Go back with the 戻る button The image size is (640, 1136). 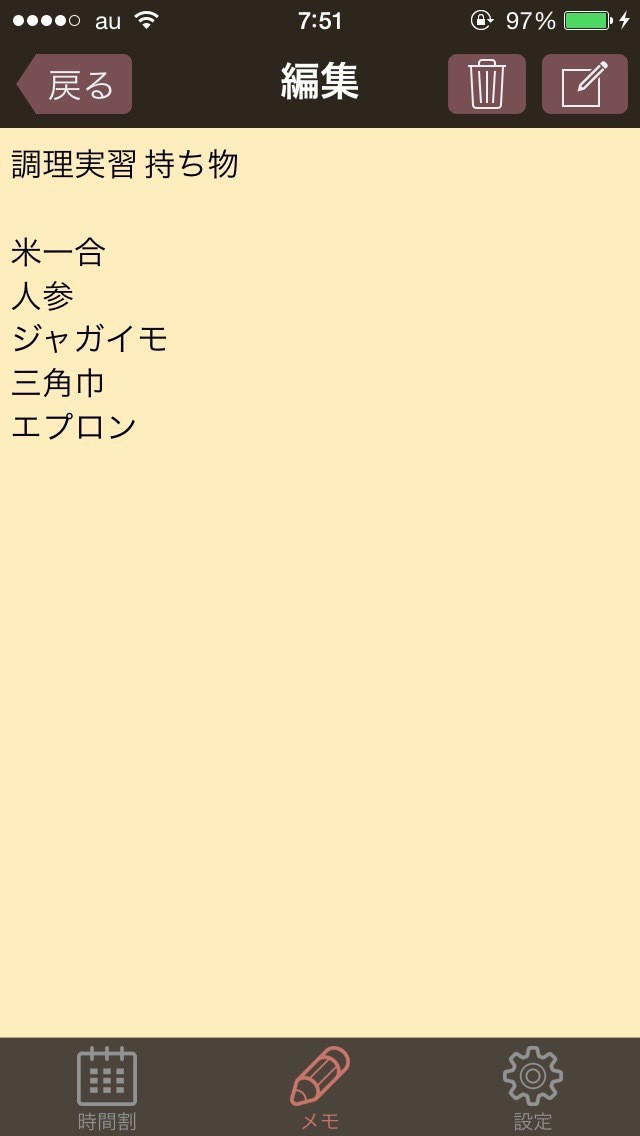(x=76, y=84)
